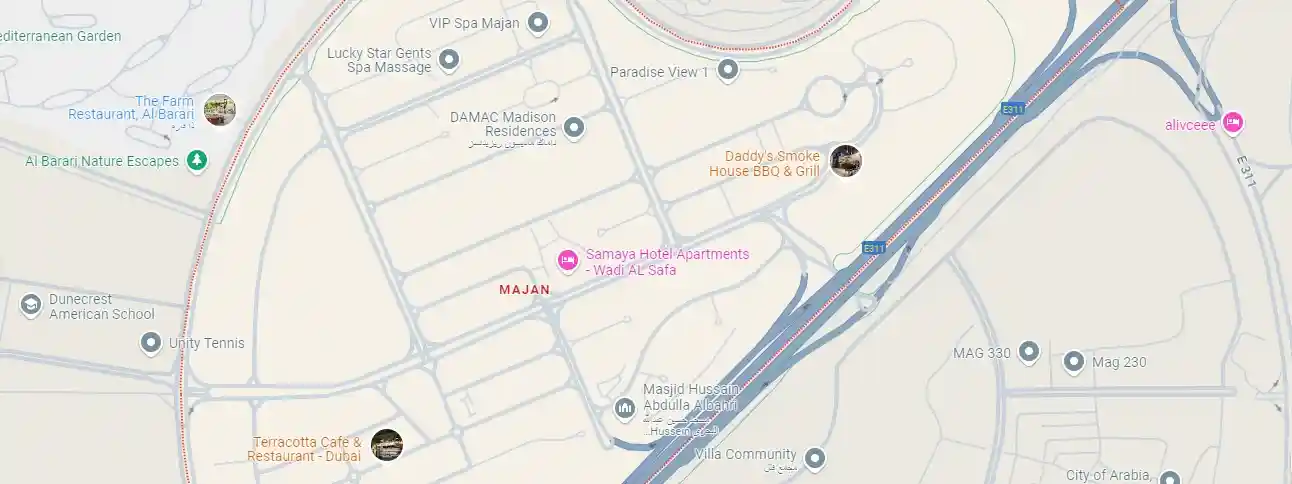
Task: Select the Samaya Hotel Apartments marker
Action: tap(567, 260)
